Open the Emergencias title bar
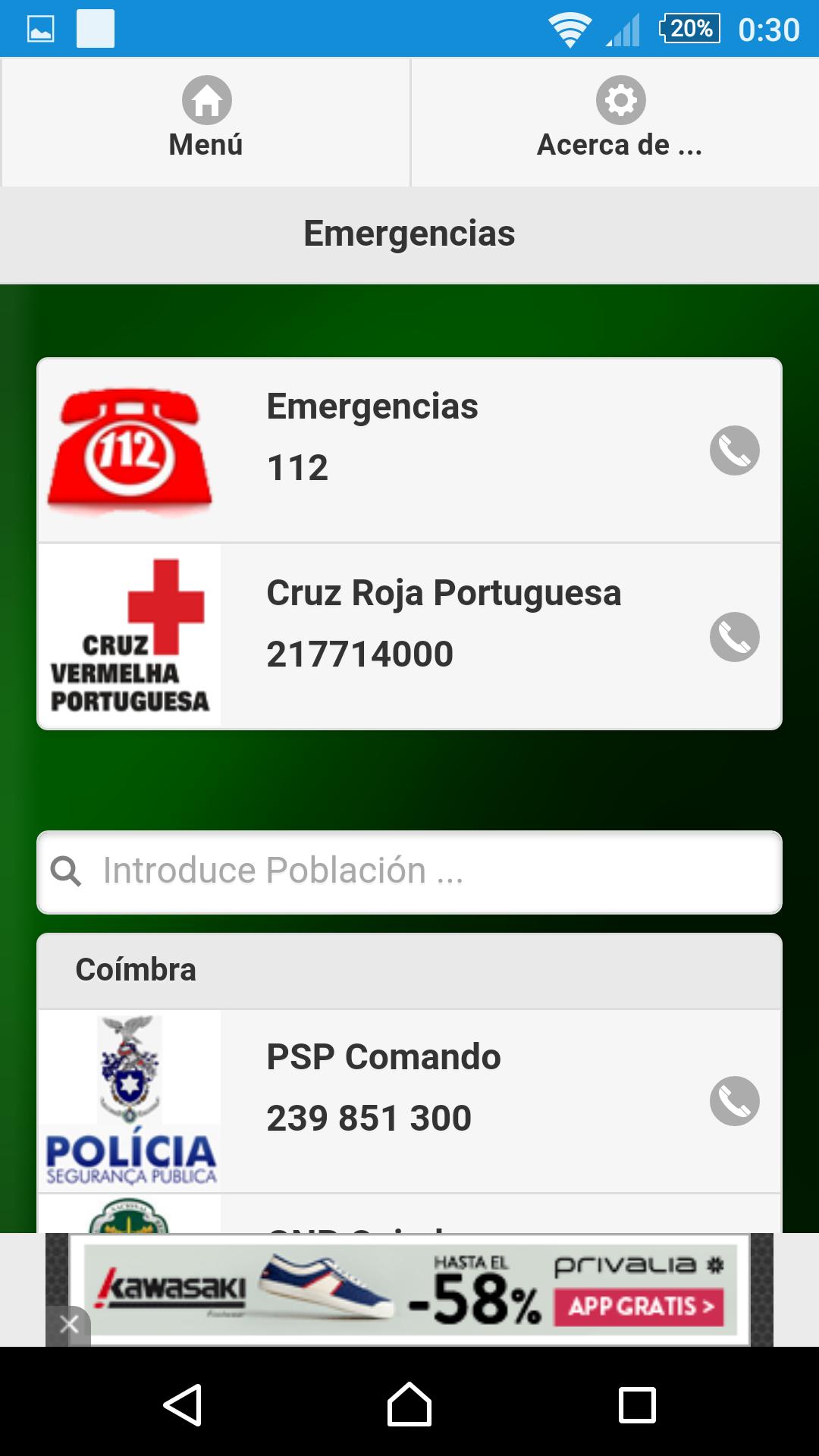This screenshot has height=1456, width=819. (x=409, y=233)
